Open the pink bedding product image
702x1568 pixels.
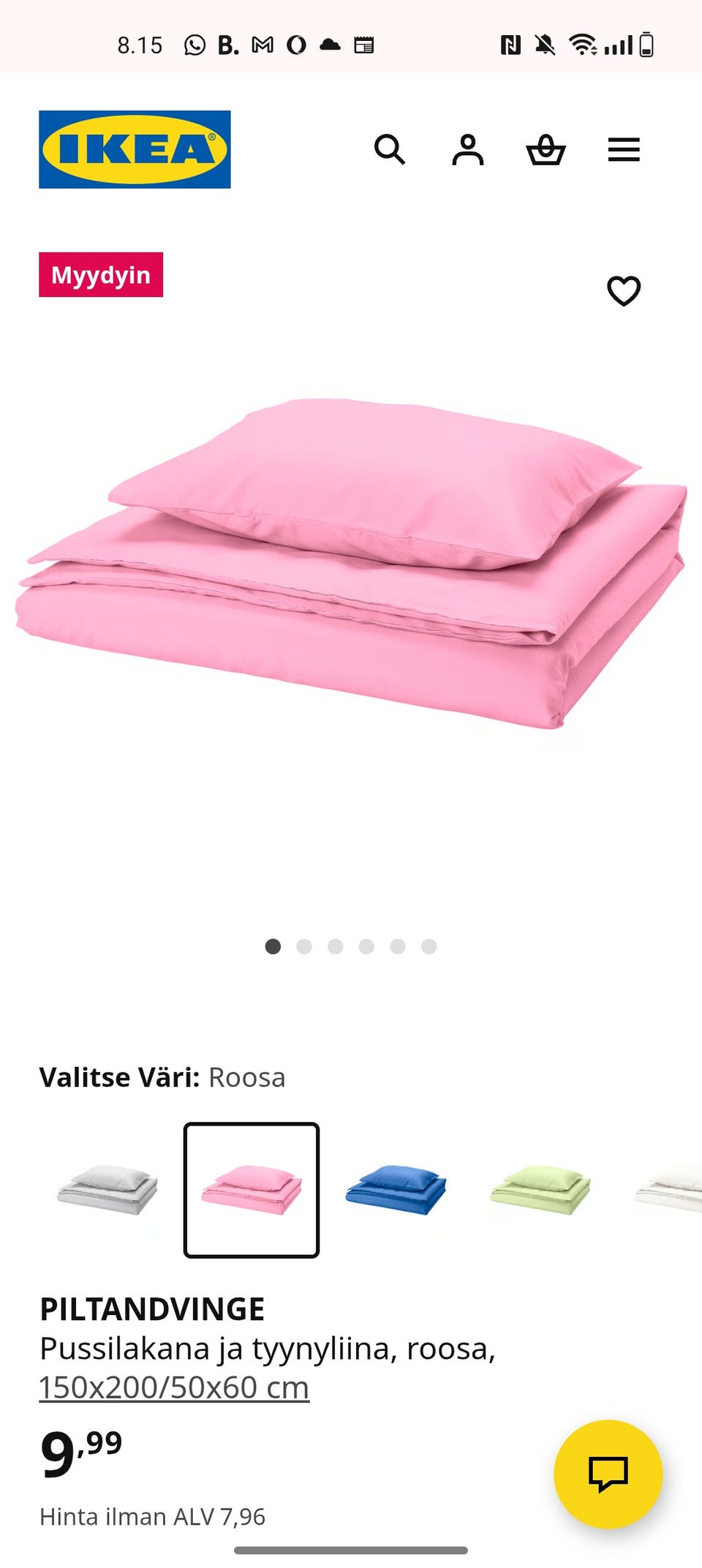point(351,563)
